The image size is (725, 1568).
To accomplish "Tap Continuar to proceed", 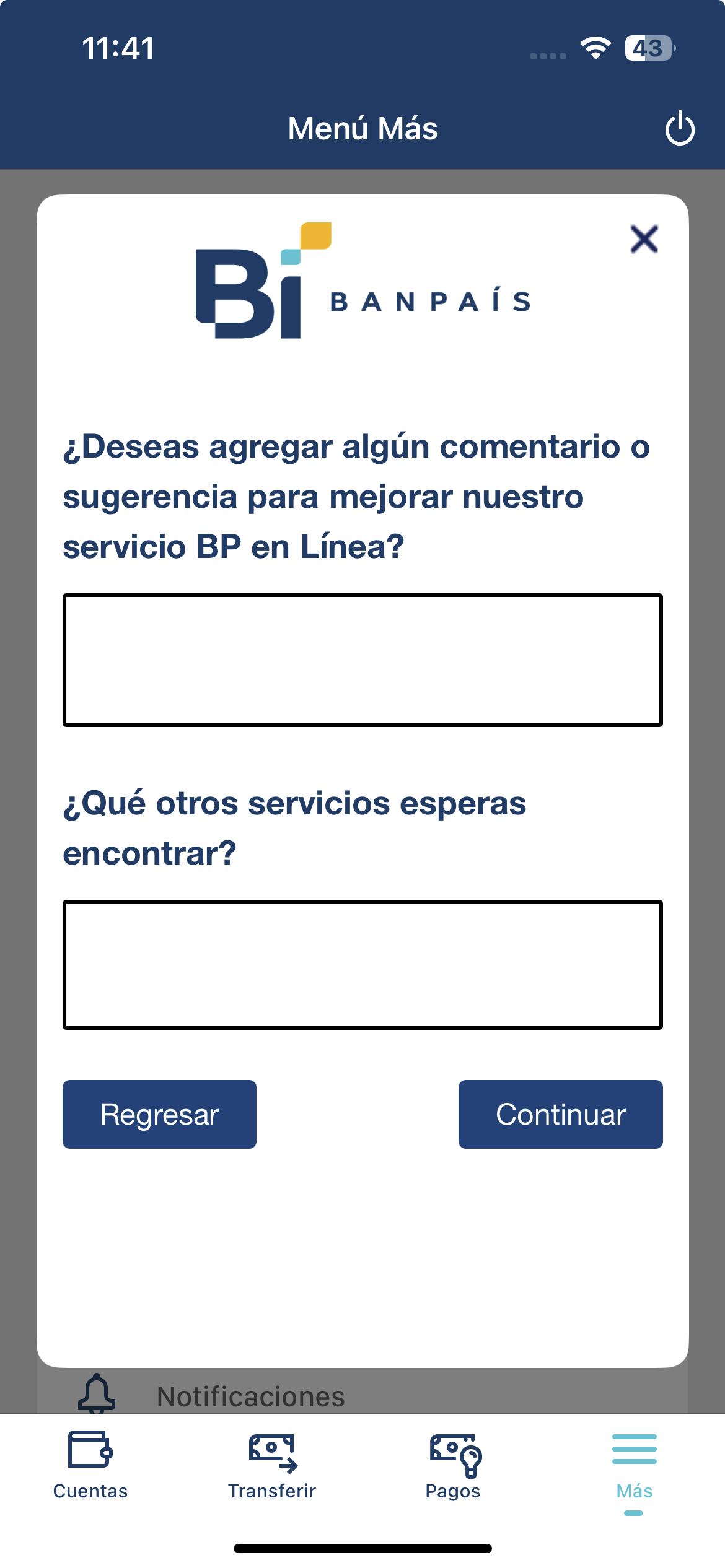I will pos(560,1114).
